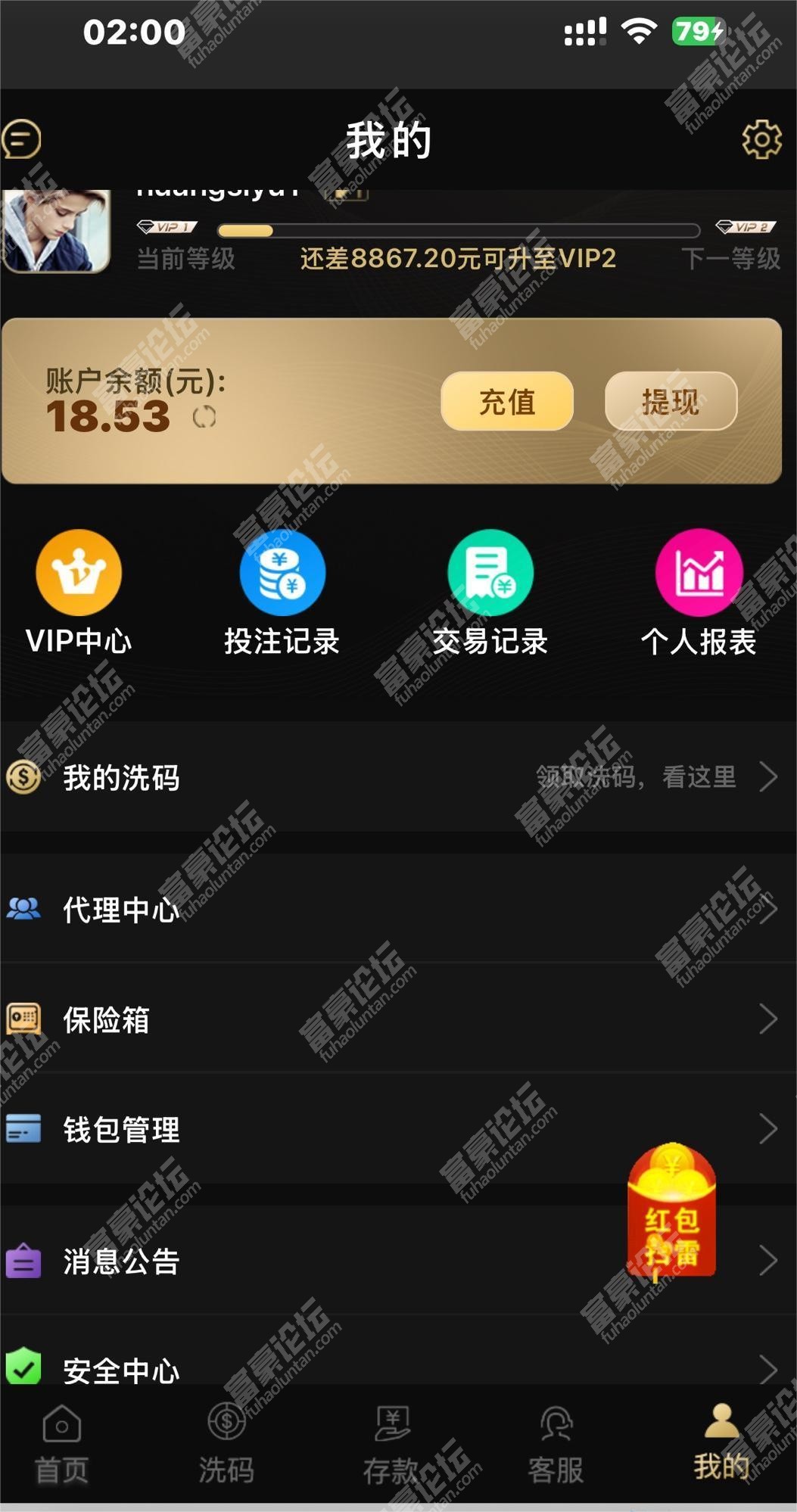
Task: Switch to the 客服 customer service tab
Action: click(x=556, y=1445)
